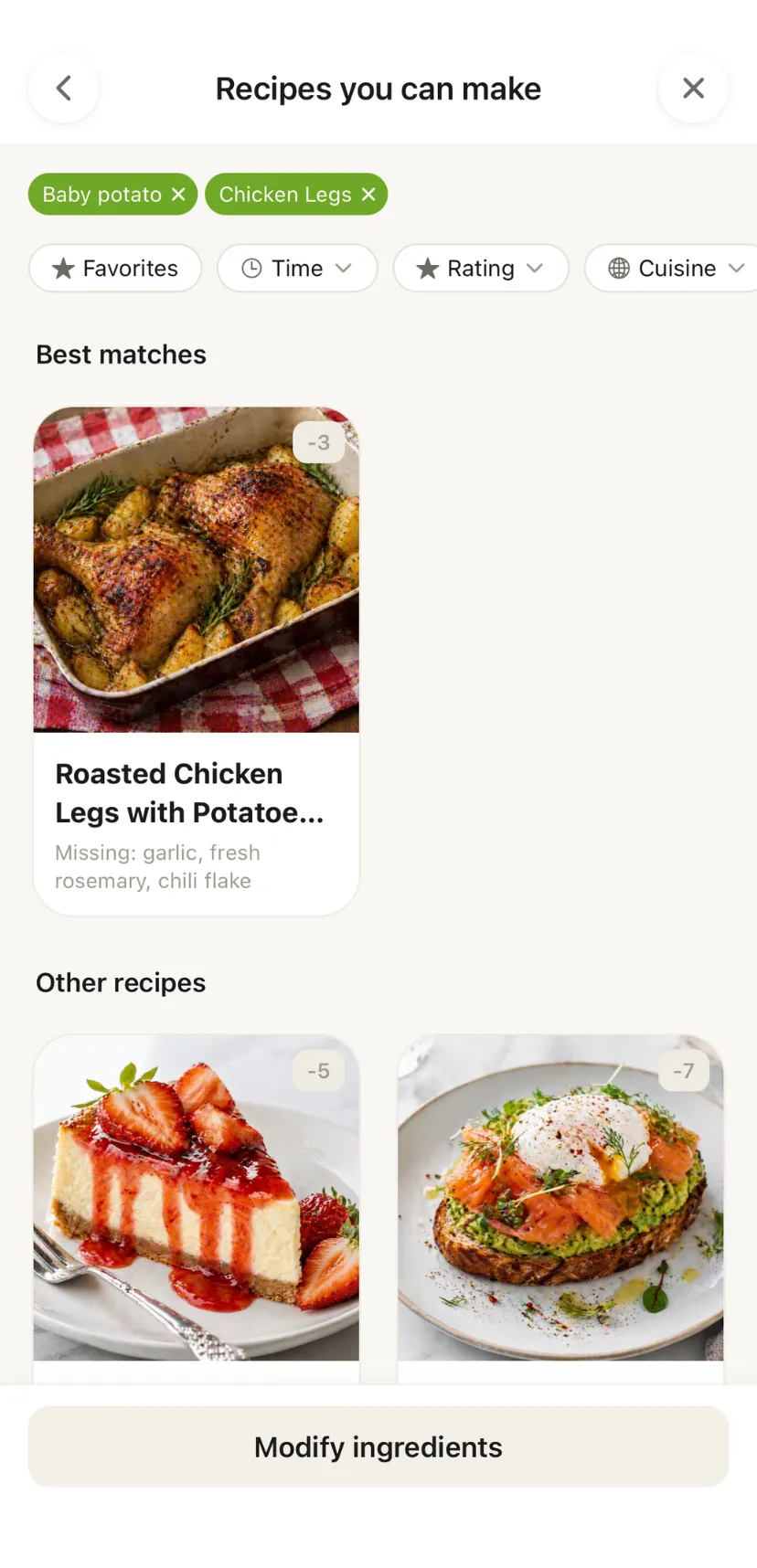Select the Best matches section header

click(120, 354)
